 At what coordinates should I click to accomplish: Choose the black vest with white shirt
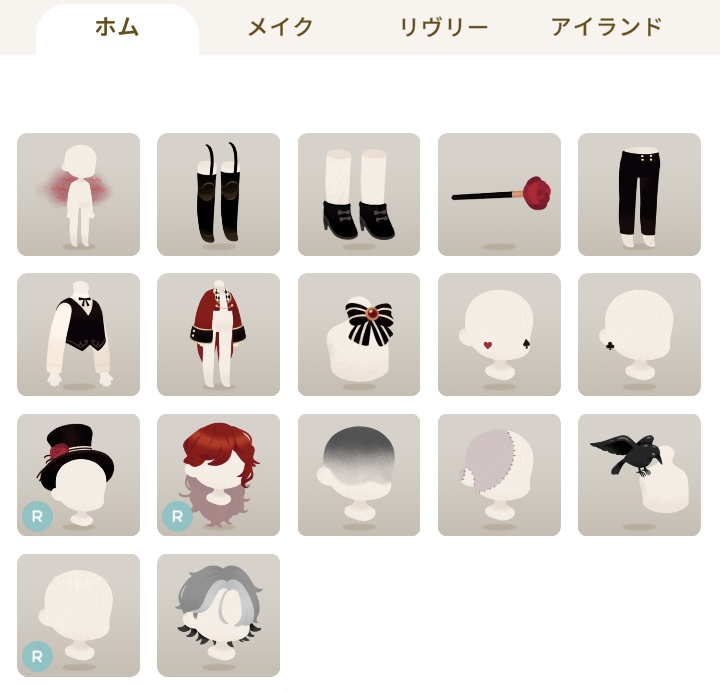(x=78, y=334)
